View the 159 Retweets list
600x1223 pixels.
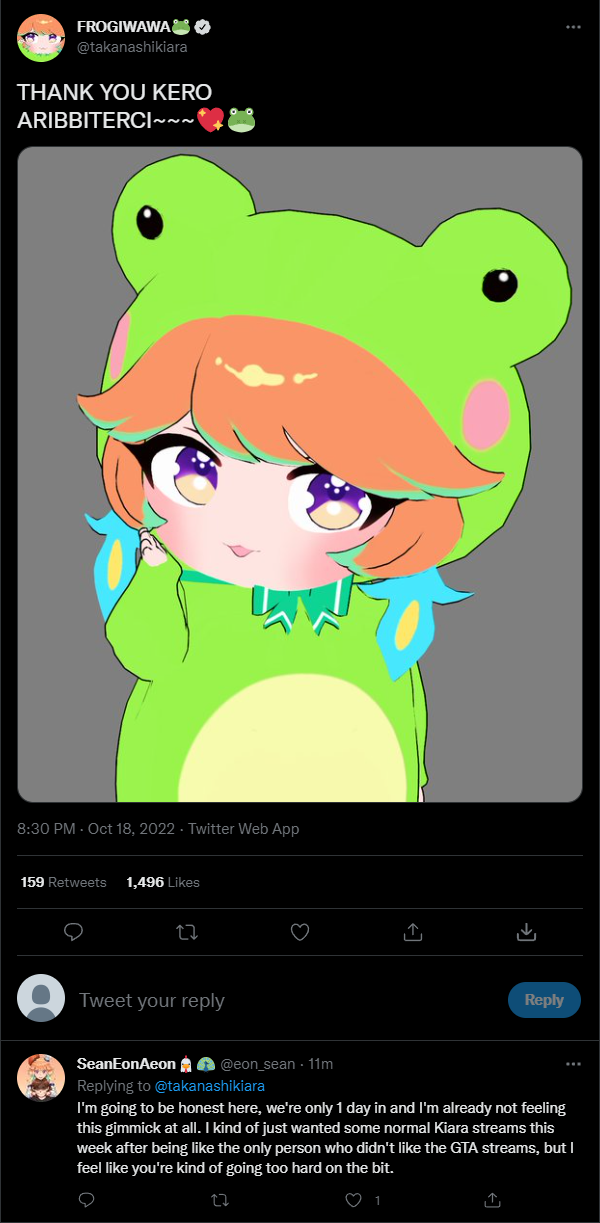(64, 882)
